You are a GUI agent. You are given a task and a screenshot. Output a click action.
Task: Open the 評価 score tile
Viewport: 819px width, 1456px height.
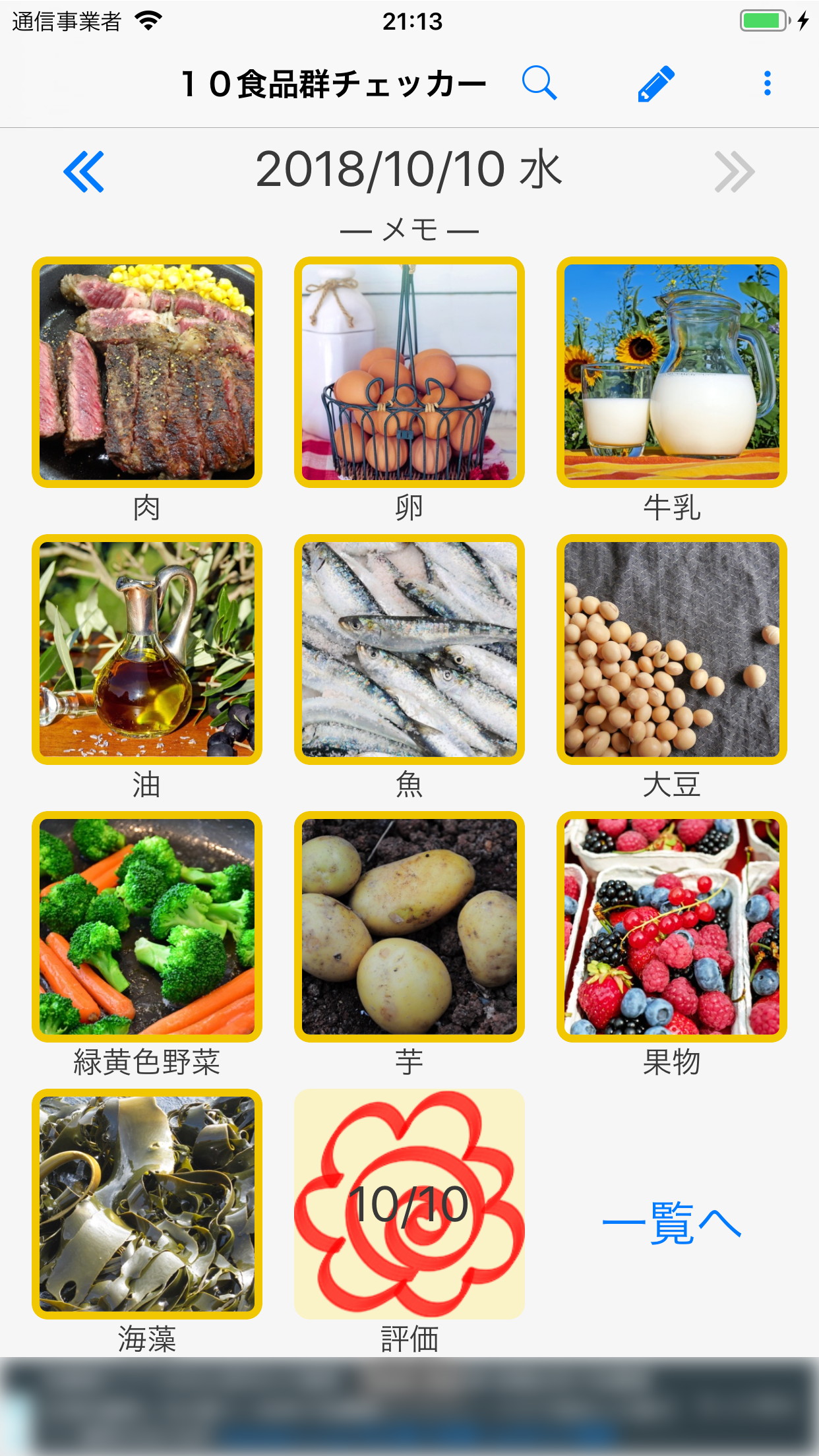[x=409, y=1204]
